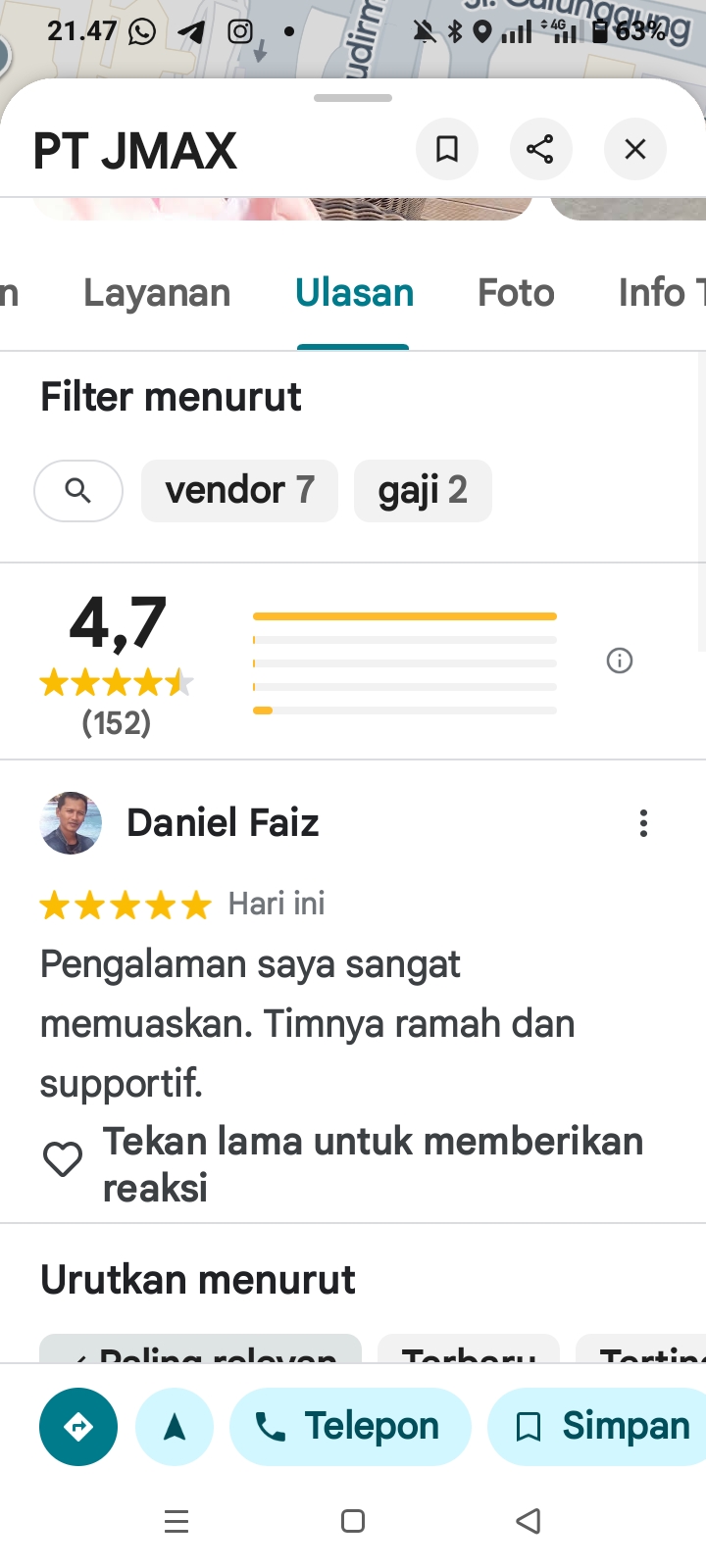Filter reviews by gaji keyword
The width and height of the screenshot is (706, 1568).
(x=423, y=490)
